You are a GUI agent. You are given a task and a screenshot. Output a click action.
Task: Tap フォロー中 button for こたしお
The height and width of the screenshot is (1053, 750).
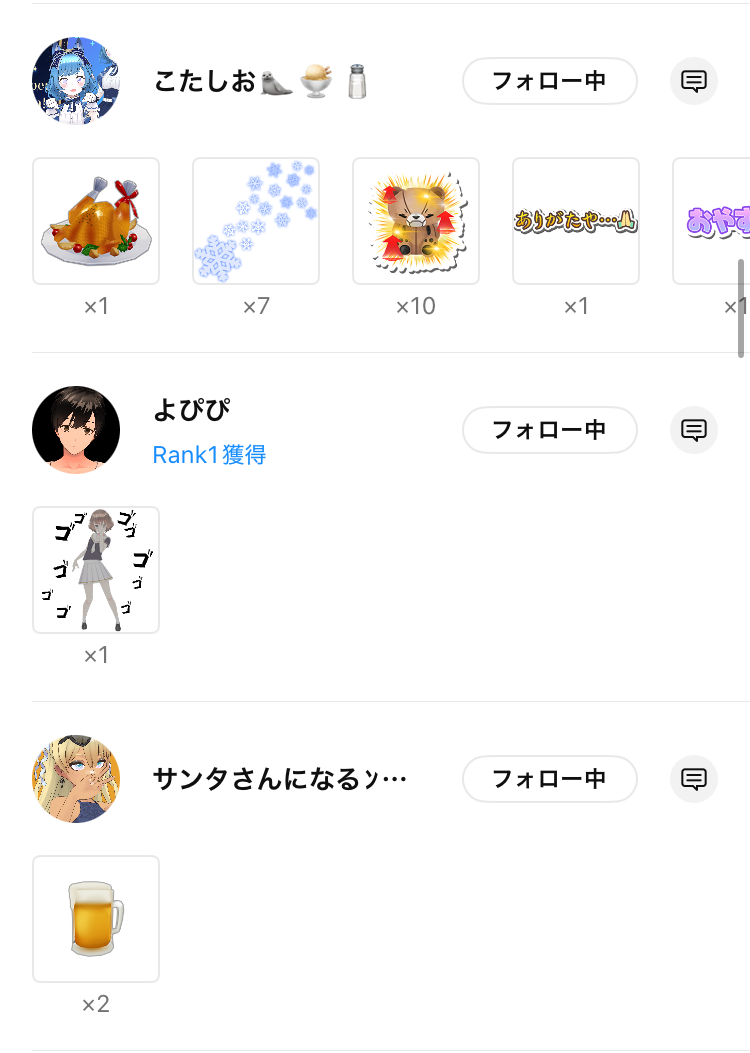[x=549, y=81]
